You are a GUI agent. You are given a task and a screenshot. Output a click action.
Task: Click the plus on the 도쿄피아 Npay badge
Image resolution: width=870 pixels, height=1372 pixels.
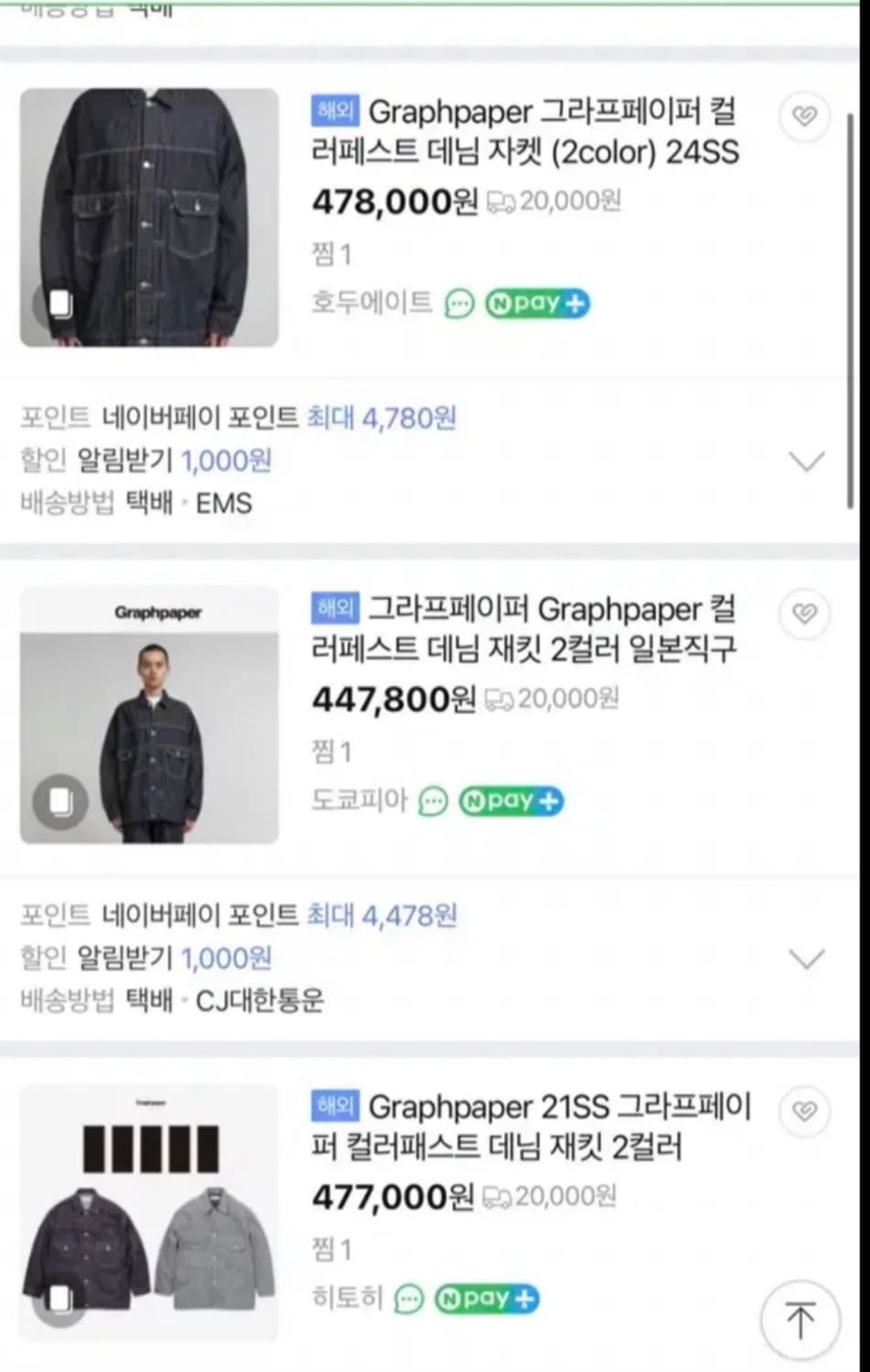pos(546,801)
